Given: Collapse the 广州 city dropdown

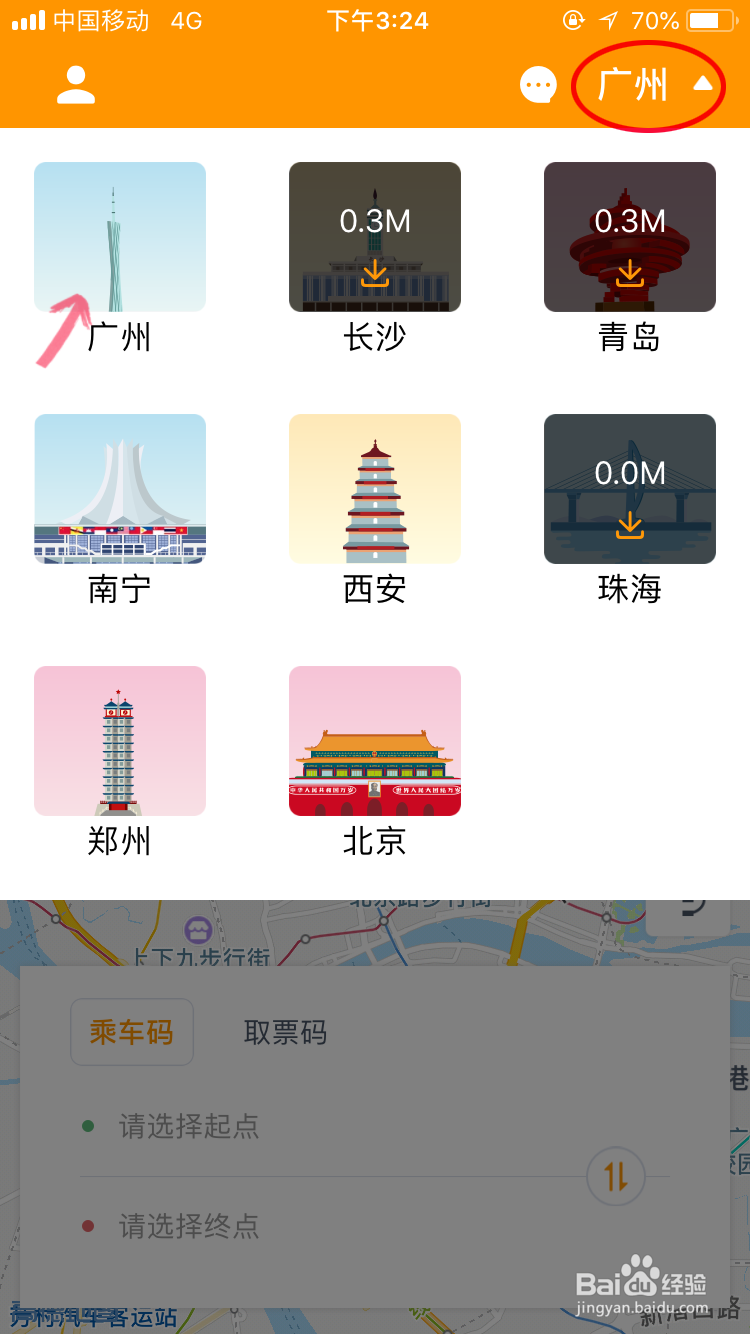Looking at the screenshot, I should [x=650, y=86].
